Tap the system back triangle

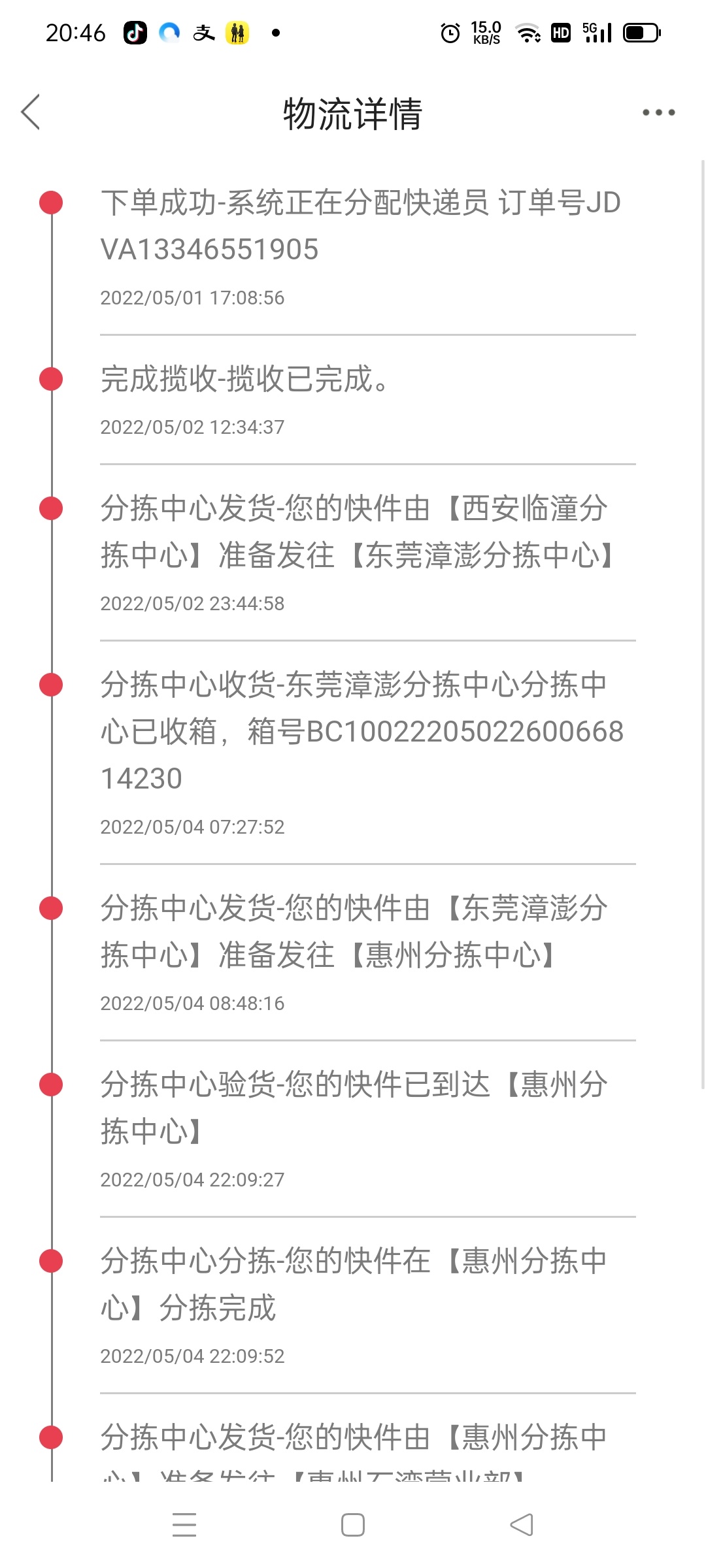(x=522, y=1525)
